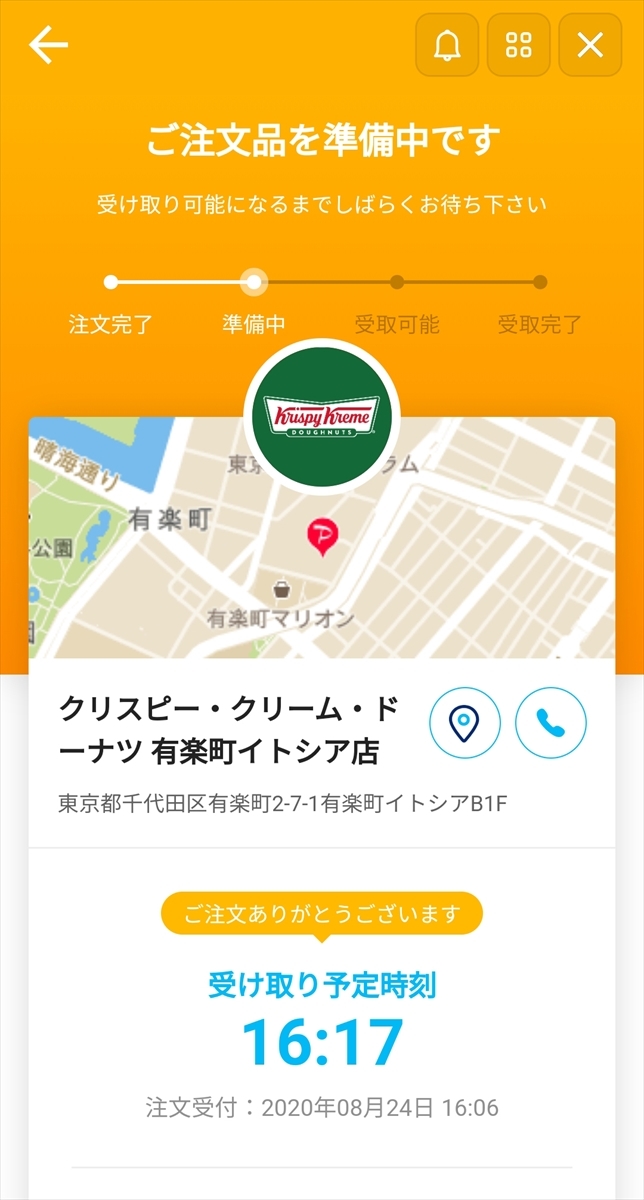644x1200 pixels.
Task: Call the store with the phone icon
Action: pos(551,722)
